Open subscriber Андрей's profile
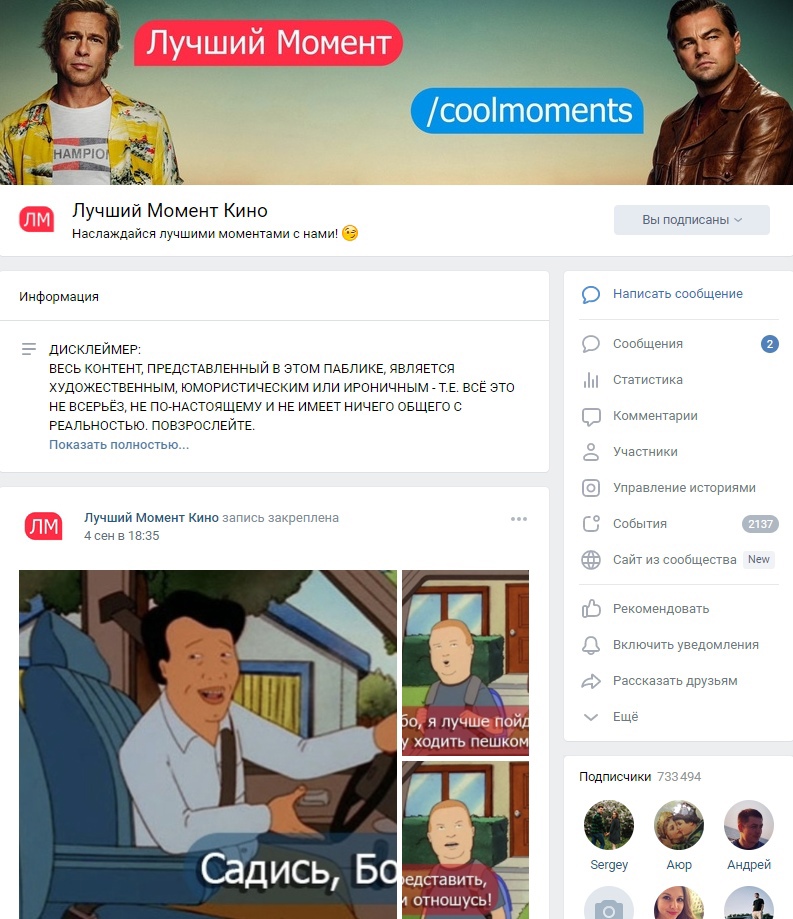The height and width of the screenshot is (919, 793). click(748, 826)
